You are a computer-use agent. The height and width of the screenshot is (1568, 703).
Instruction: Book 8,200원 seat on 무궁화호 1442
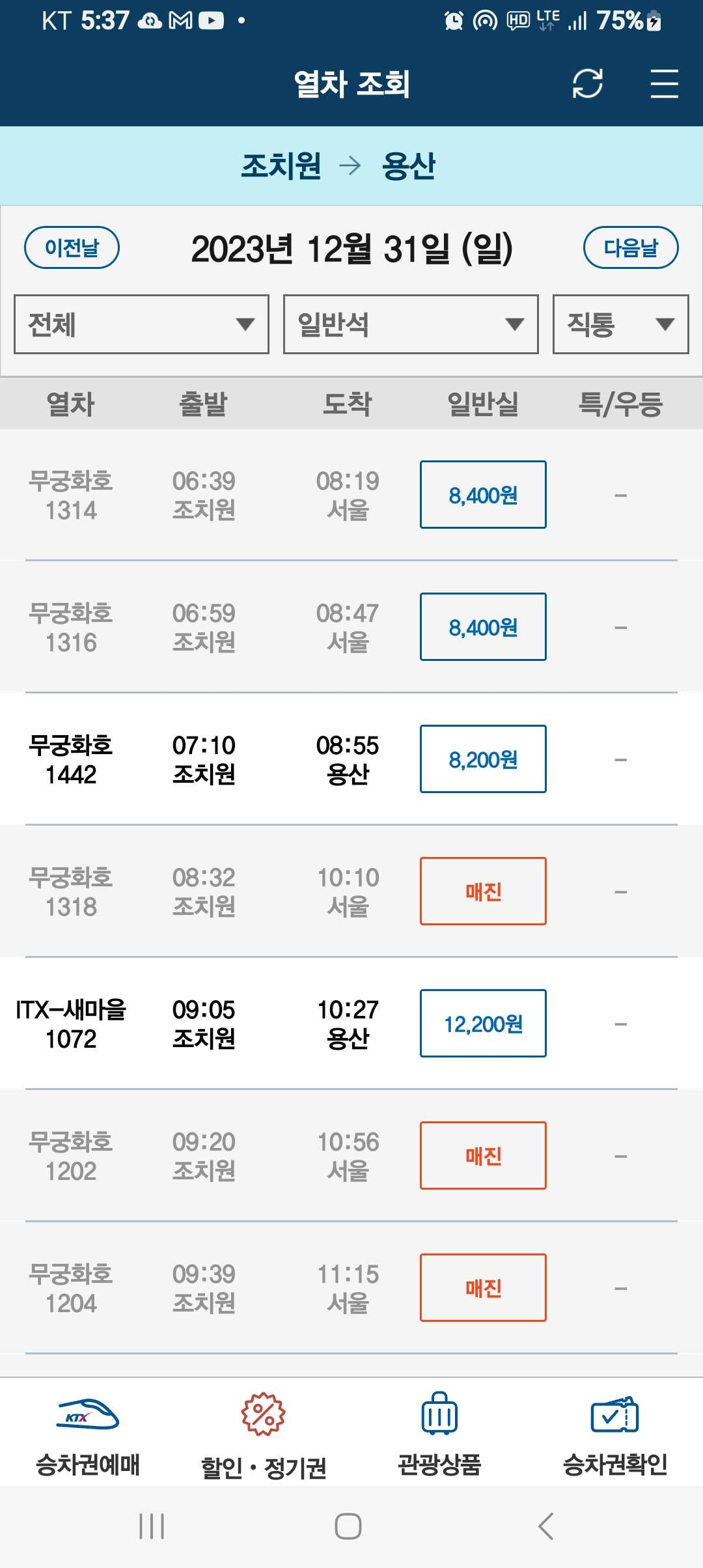click(483, 759)
